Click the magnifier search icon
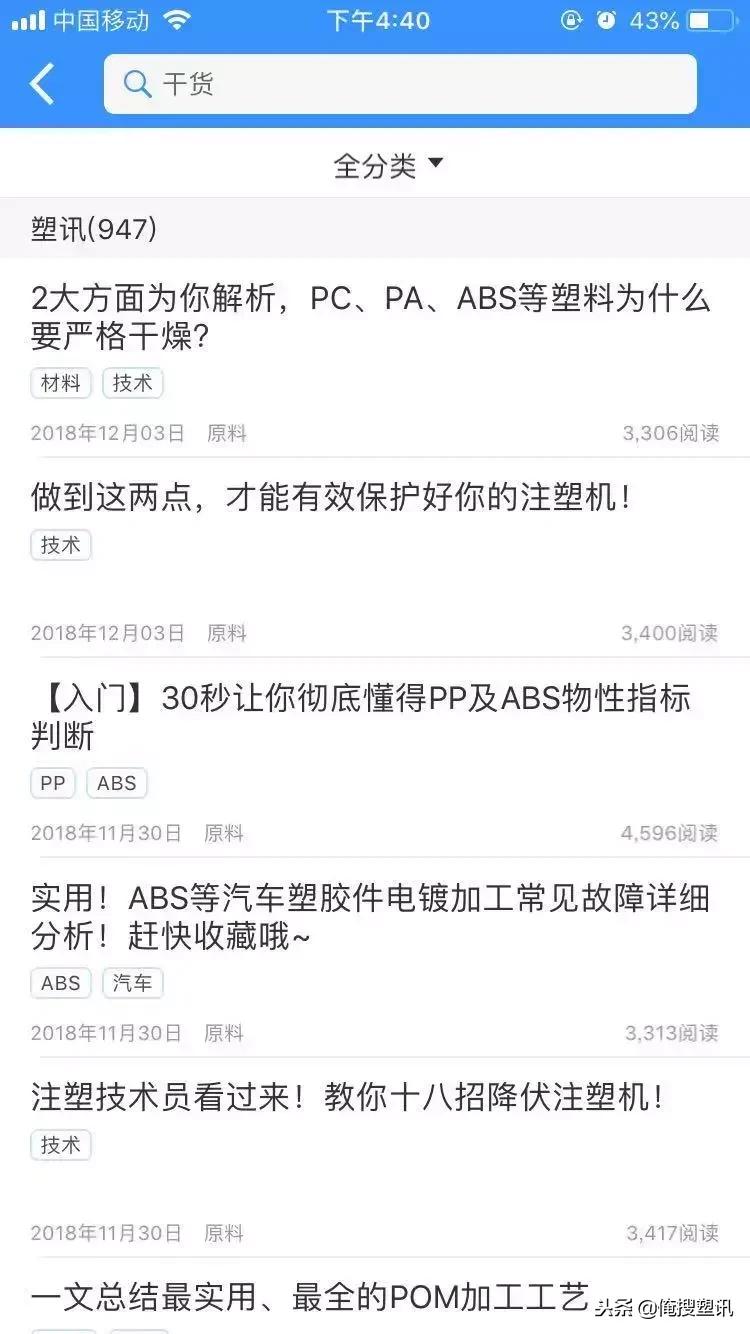Viewport: 750px width, 1334px height. [x=137, y=84]
